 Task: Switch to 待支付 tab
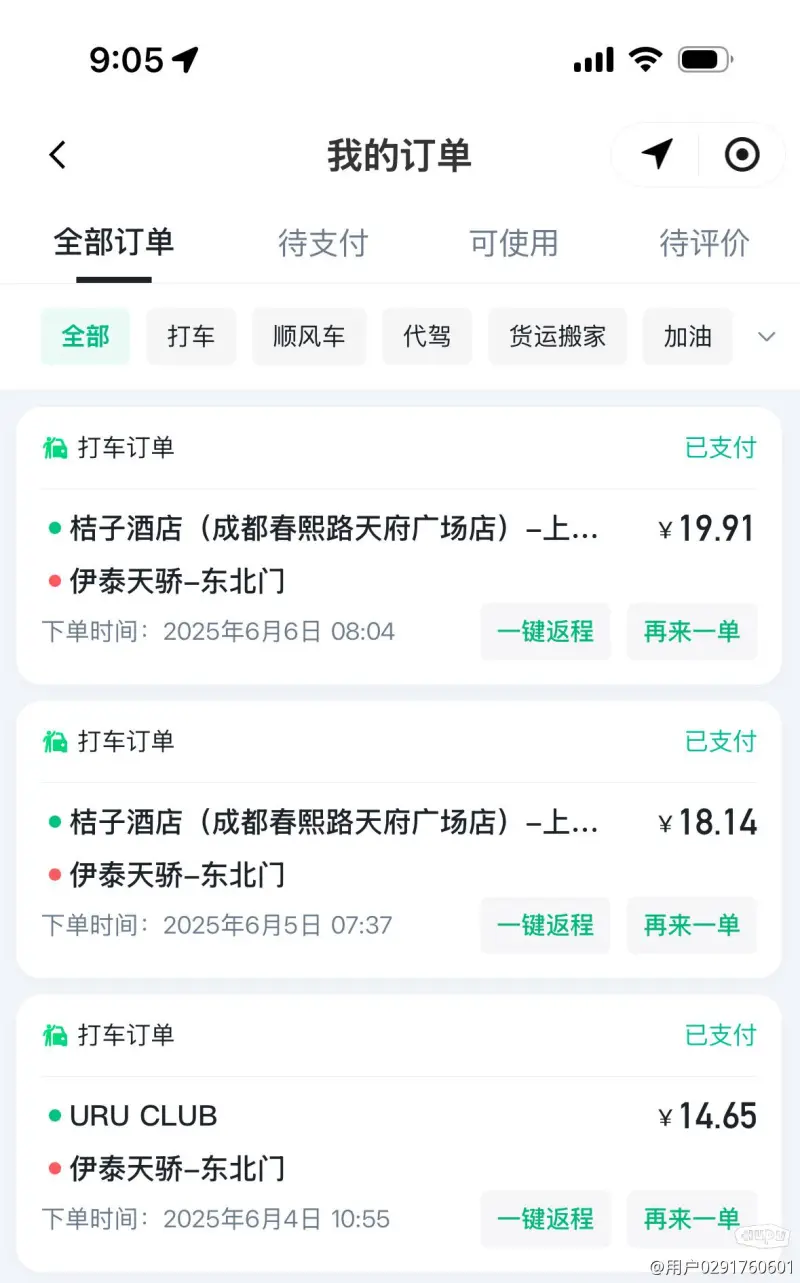[323, 243]
